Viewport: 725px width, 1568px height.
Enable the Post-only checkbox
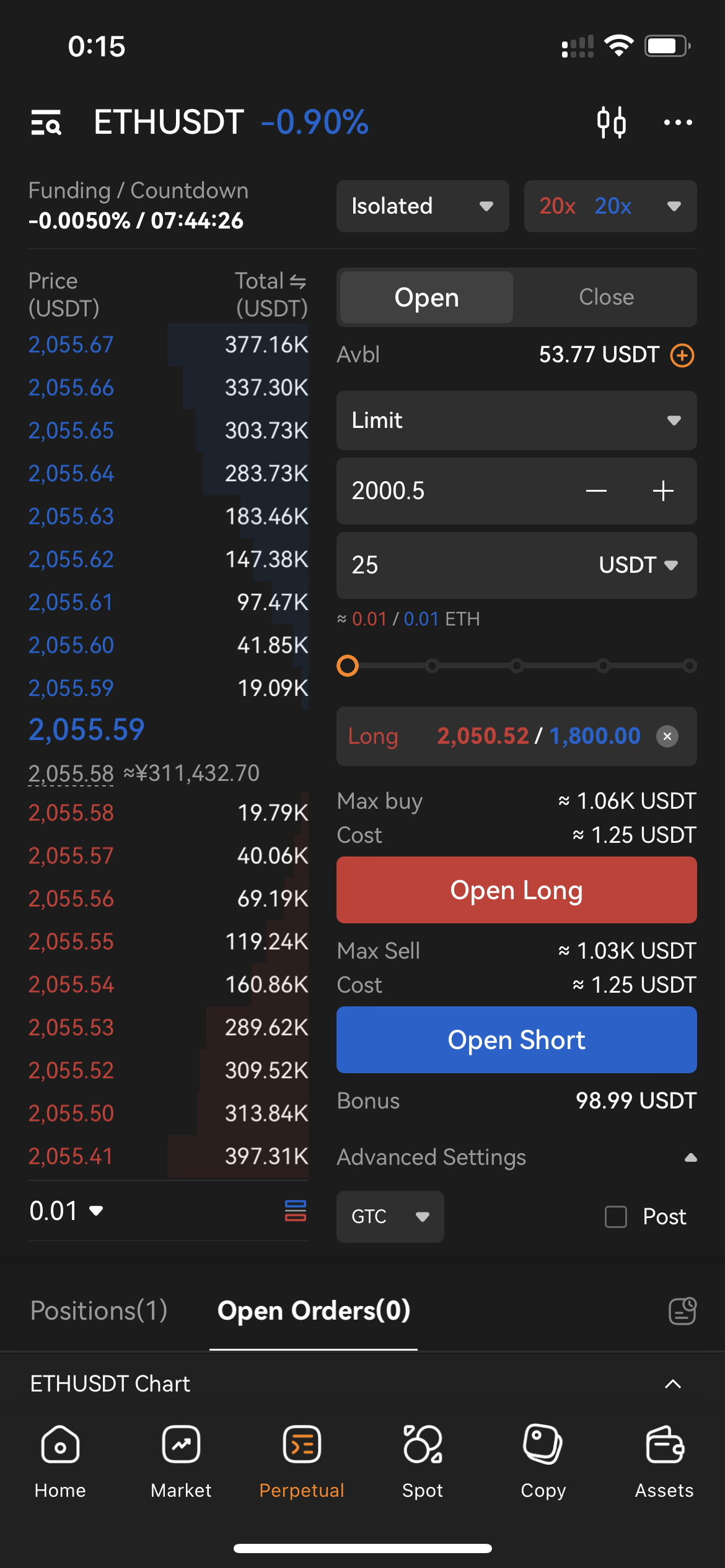pos(615,1216)
